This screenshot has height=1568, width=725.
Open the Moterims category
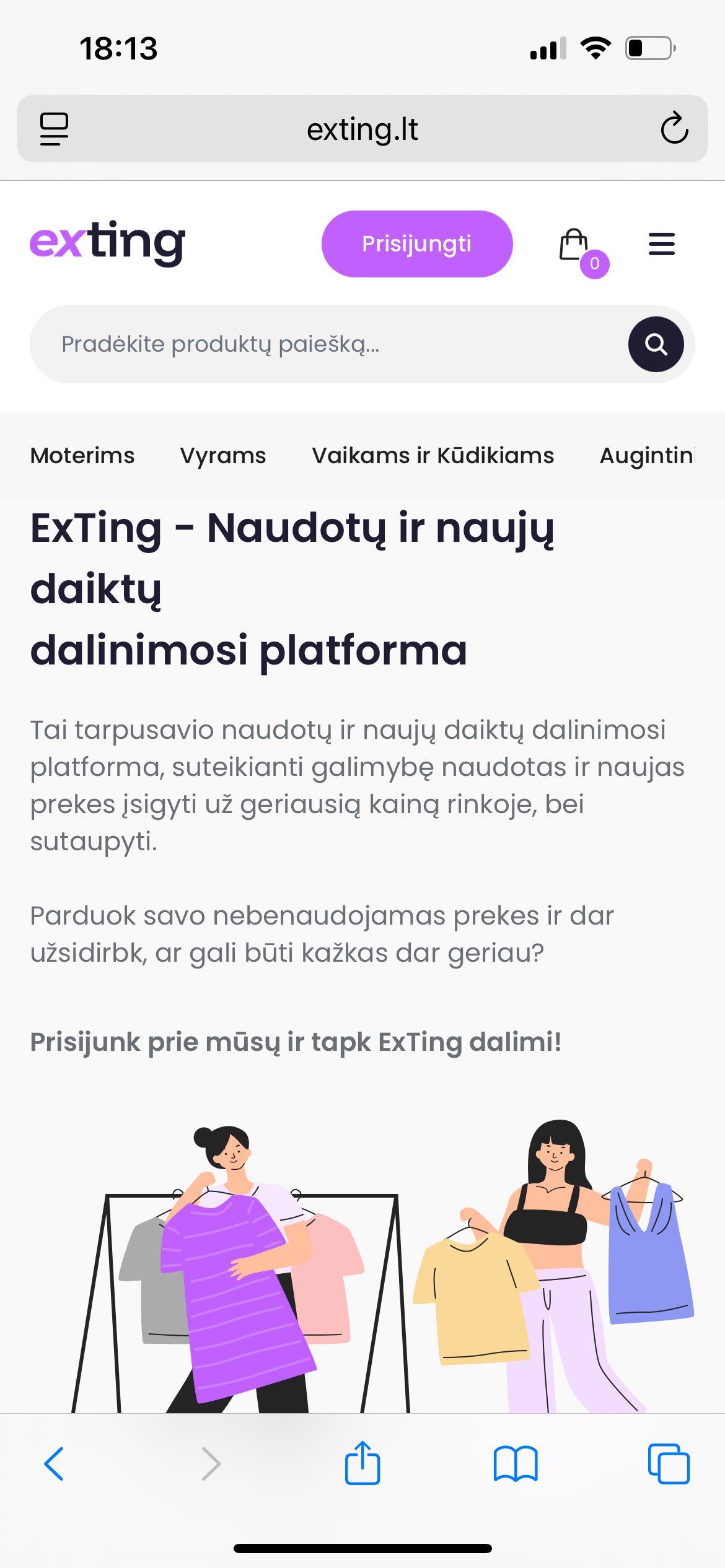pyautogui.click(x=82, y=456)
